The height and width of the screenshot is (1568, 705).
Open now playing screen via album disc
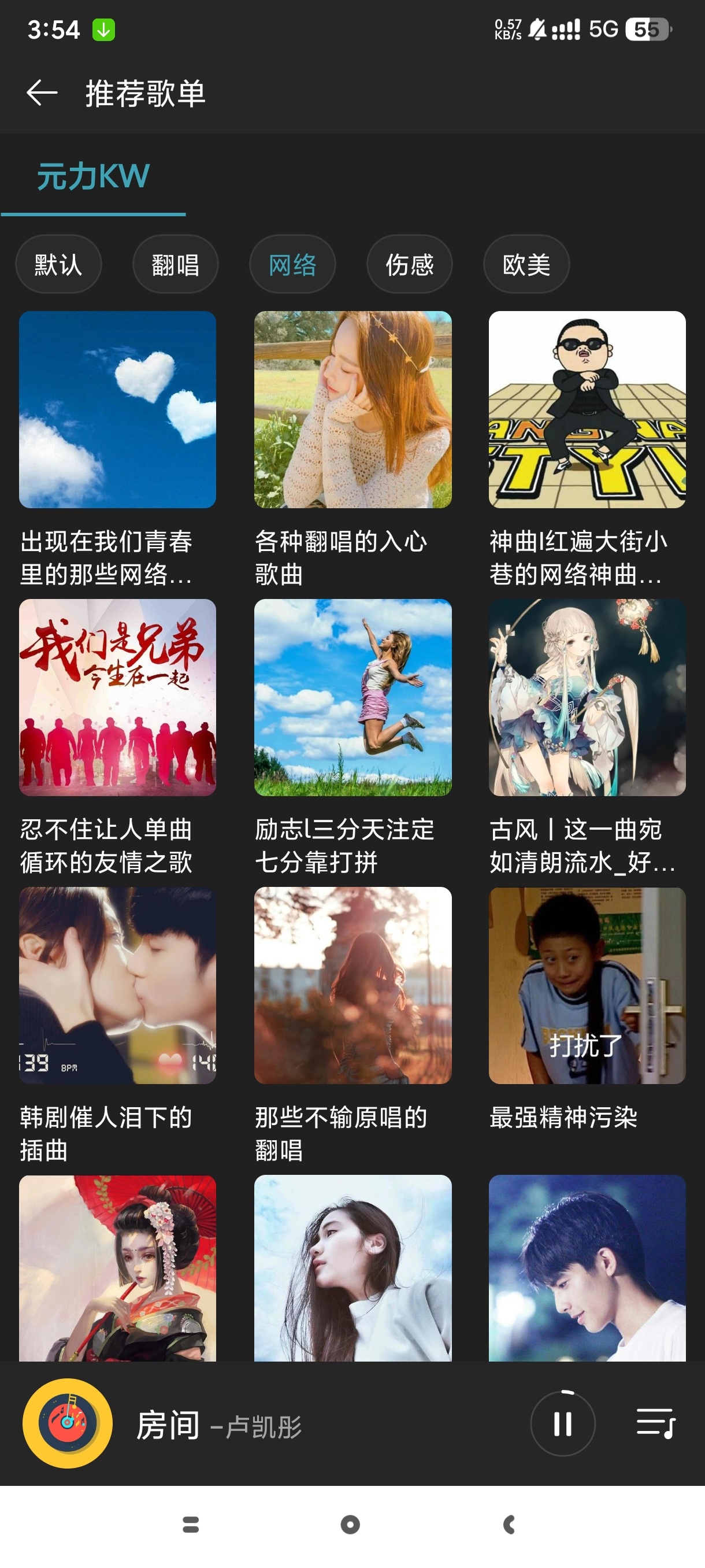tap(68, 1423)
